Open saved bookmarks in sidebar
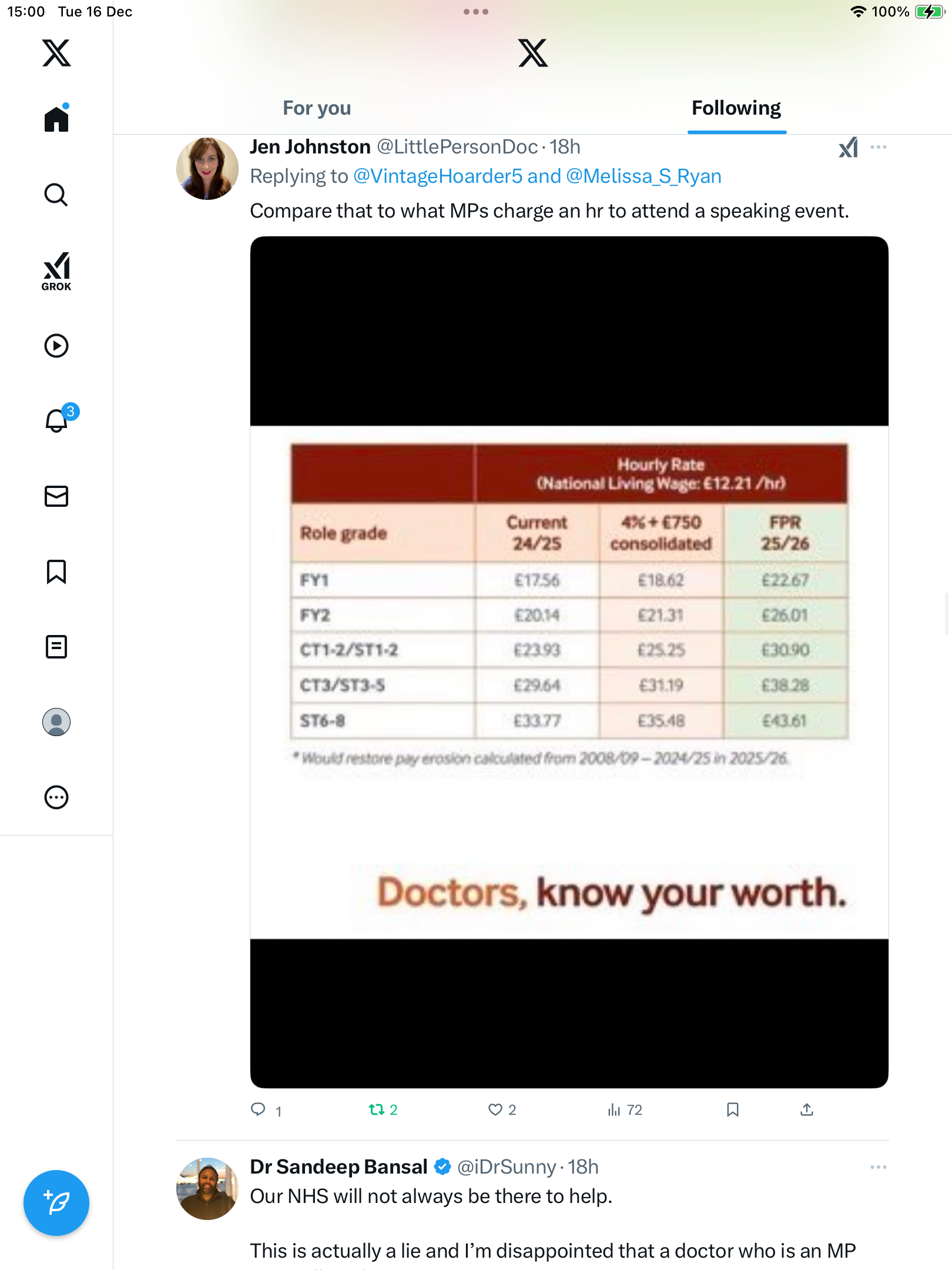This screenshot has height=1270, width=952. pyautogui.click(x=56, y=571)
